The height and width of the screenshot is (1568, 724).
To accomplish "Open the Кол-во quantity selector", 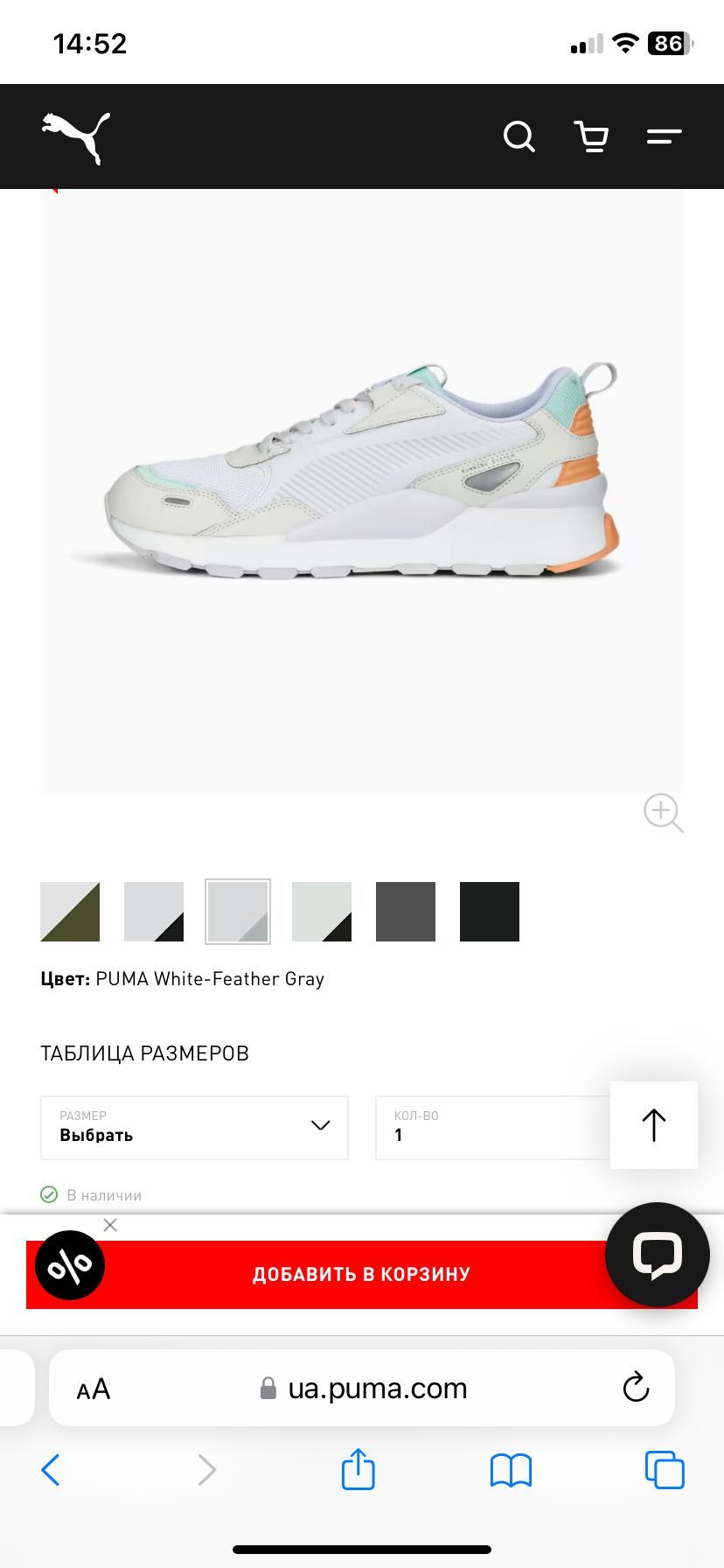I will 493,1128.
